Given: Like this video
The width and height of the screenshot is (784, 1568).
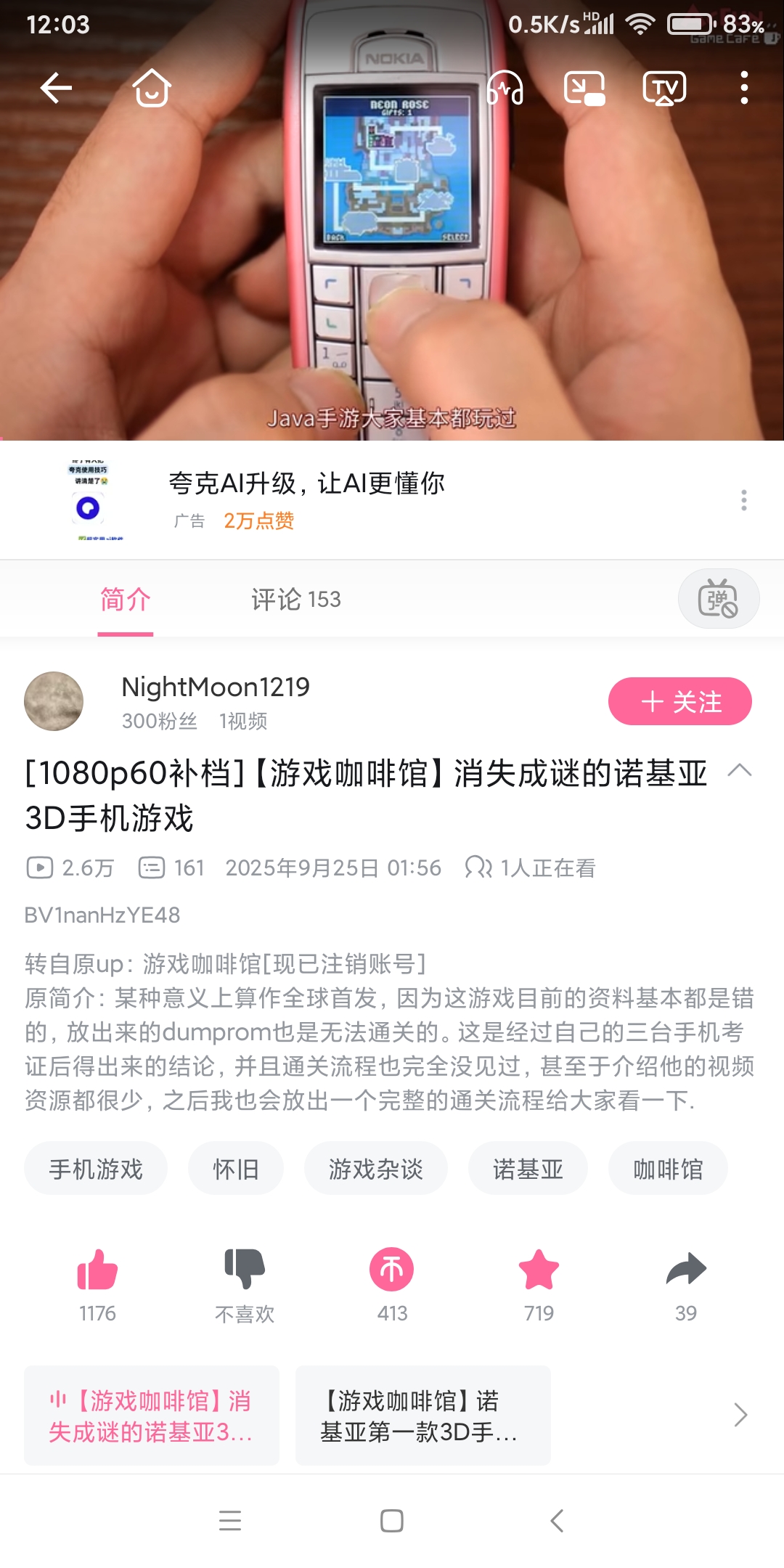Looking at the screenshot, I should (97, 1270).
